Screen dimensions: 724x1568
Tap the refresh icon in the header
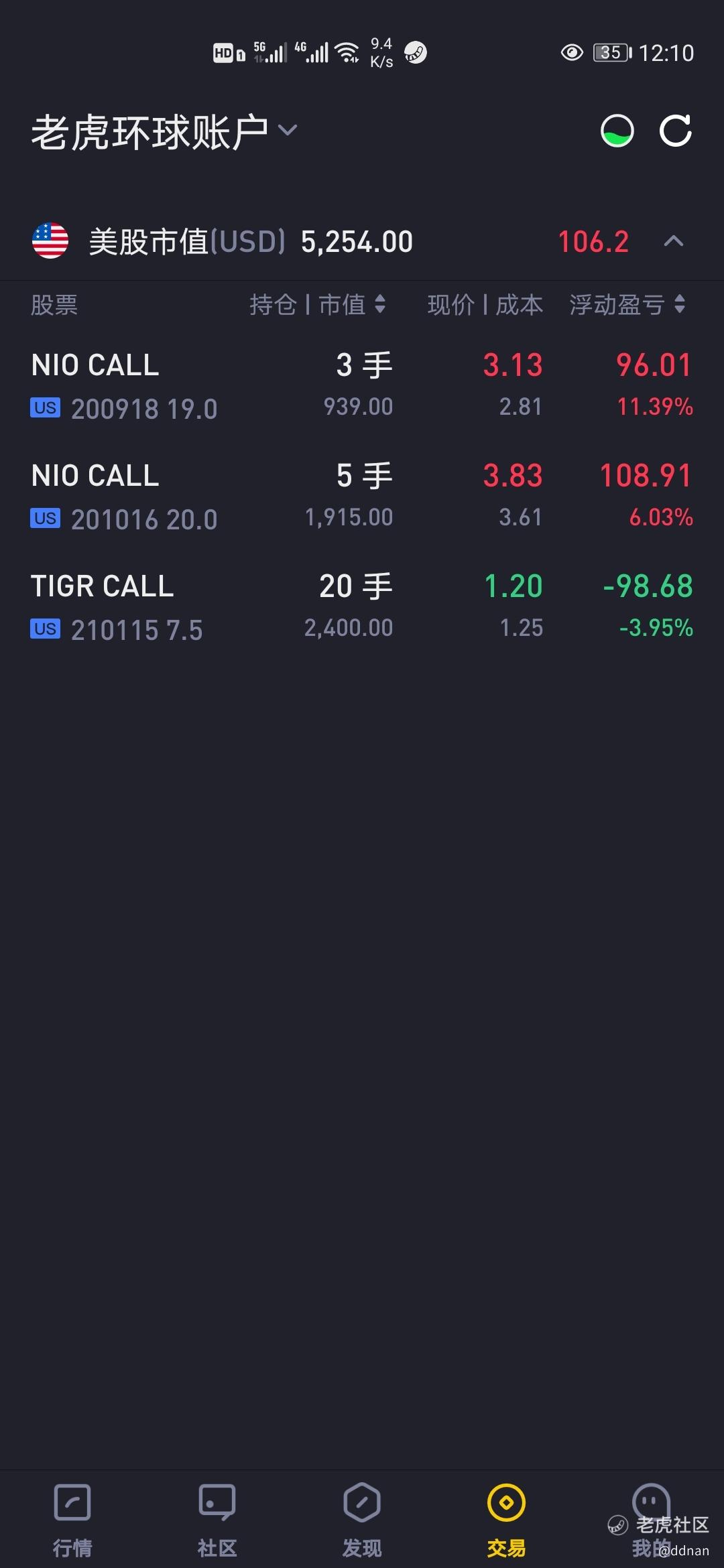click(675, 131)
